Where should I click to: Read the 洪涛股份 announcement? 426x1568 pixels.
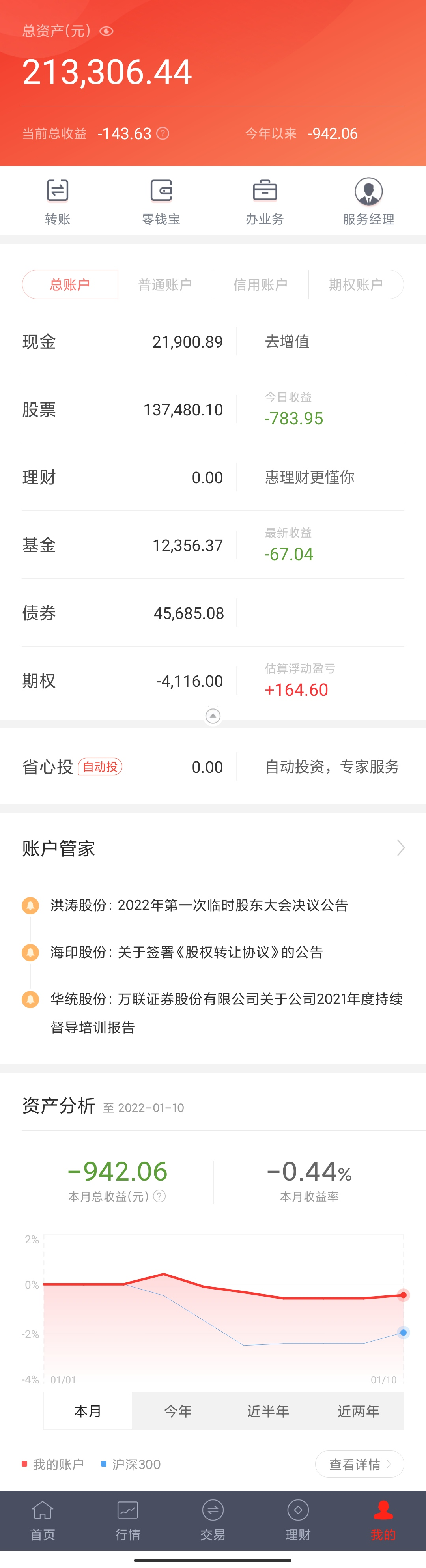pyautogui.click(x=199, y=905)
